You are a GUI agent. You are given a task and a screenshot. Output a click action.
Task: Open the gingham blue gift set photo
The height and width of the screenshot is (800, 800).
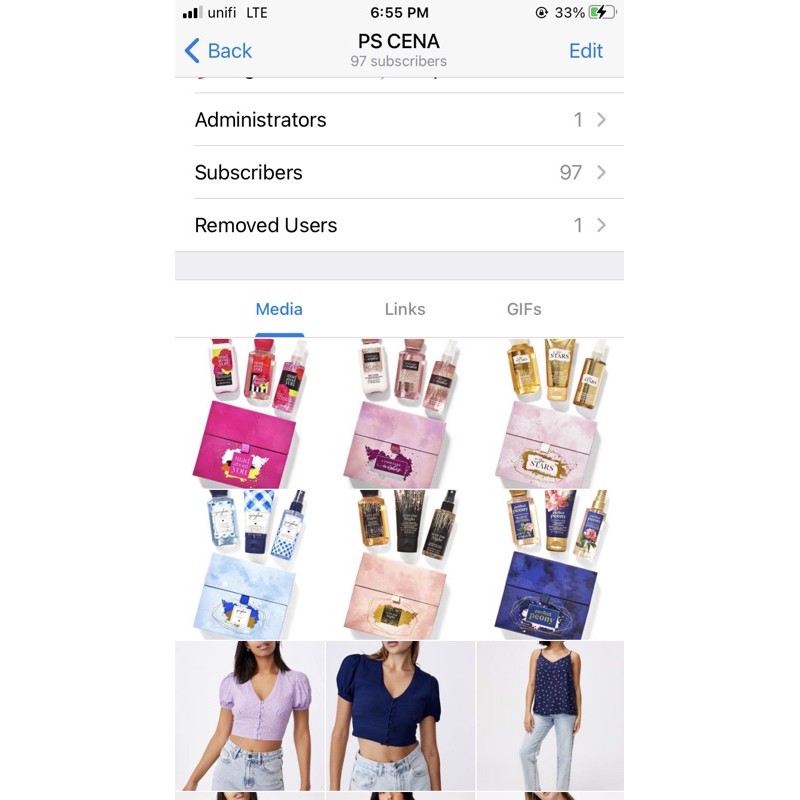(x=250, y=564)
